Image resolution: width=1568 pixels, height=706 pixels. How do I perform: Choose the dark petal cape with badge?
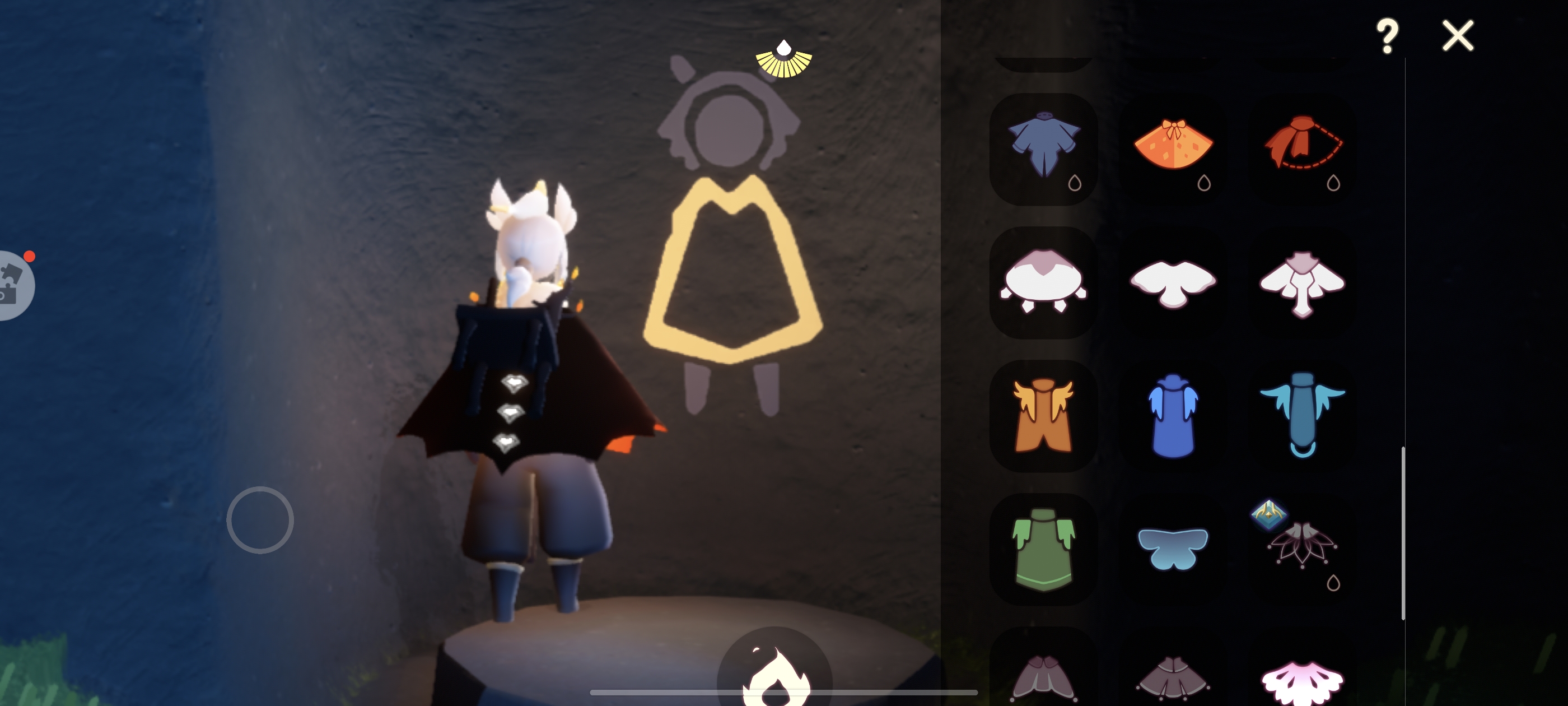1303,545
